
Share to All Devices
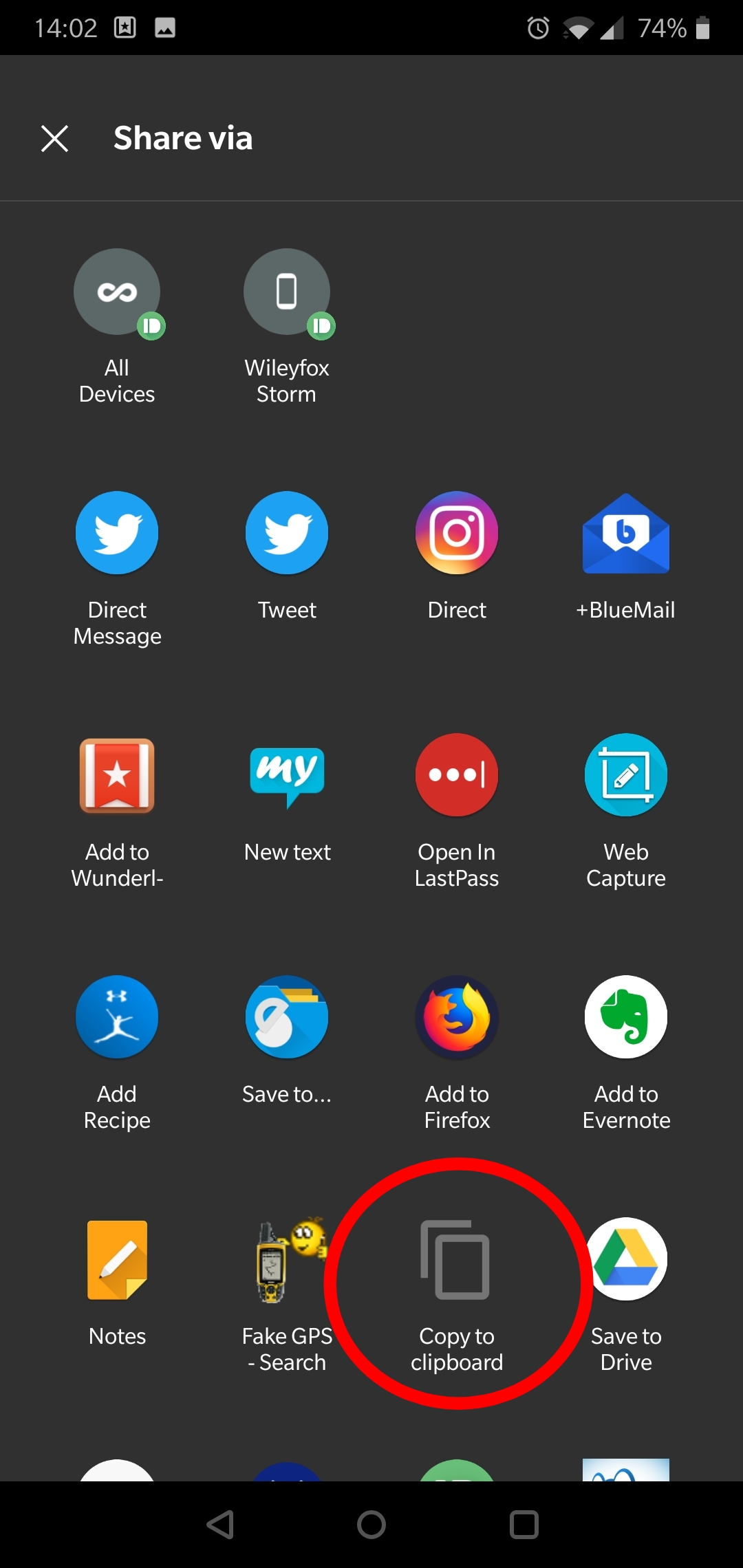[x=117, y=292]
